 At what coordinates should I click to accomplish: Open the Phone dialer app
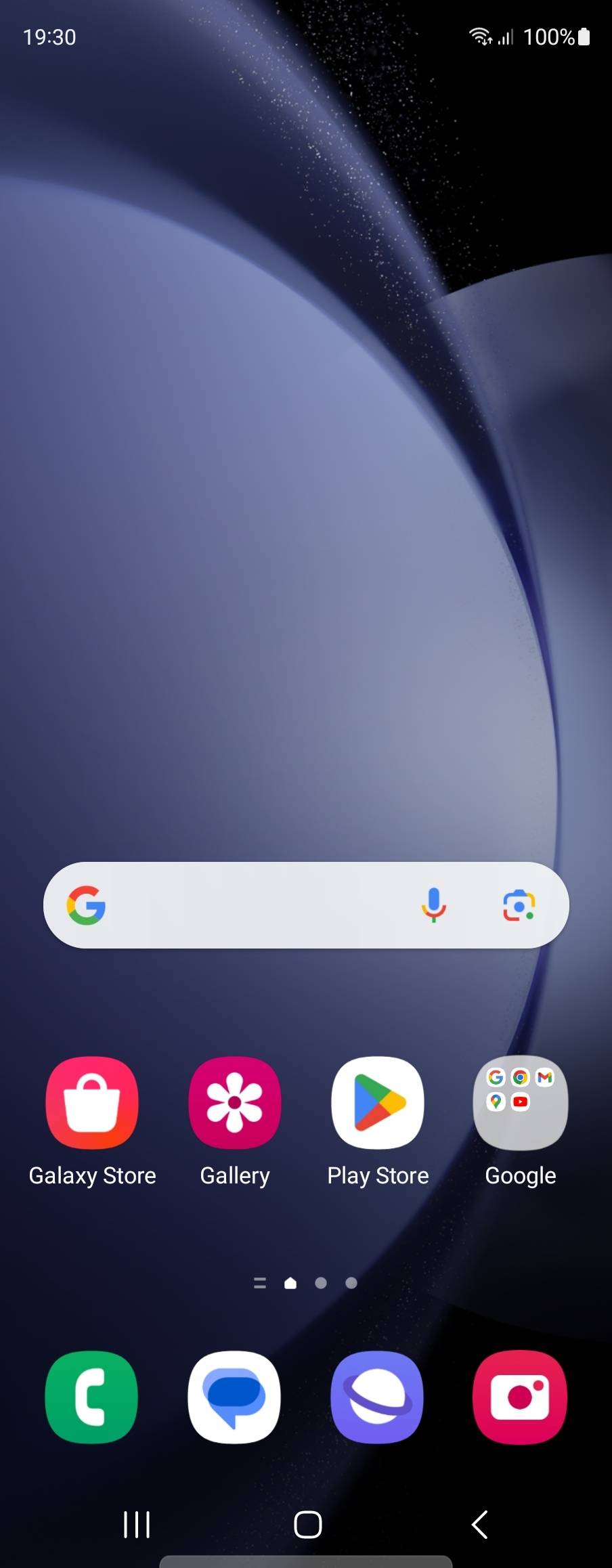92,1397
